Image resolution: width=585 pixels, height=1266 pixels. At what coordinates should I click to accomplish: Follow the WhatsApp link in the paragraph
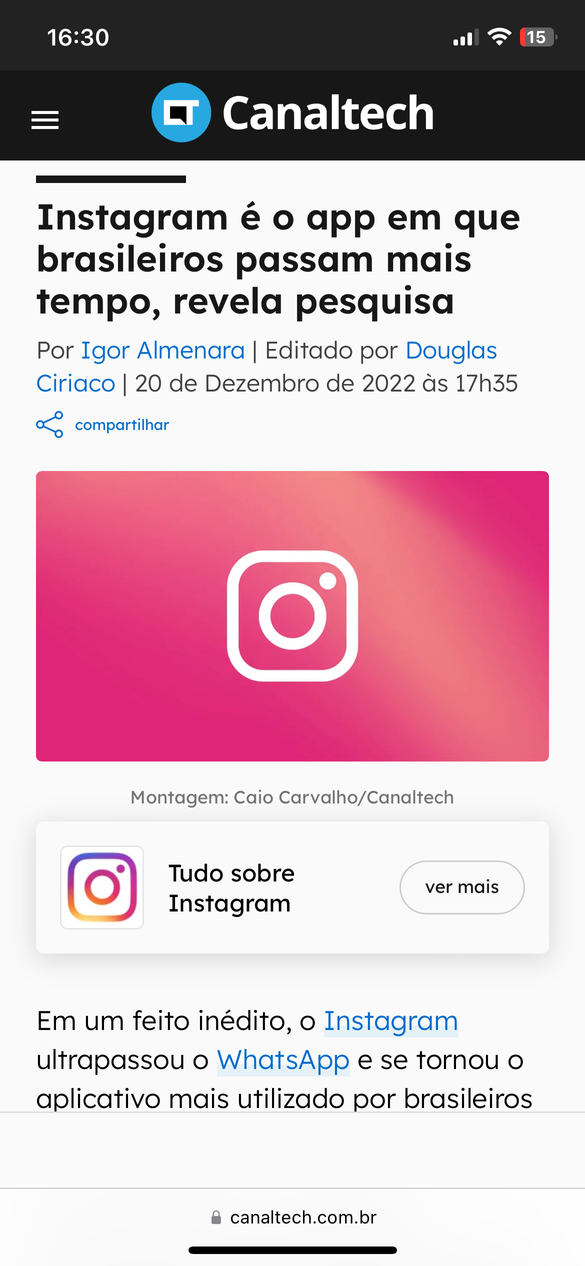(283, 1059)
